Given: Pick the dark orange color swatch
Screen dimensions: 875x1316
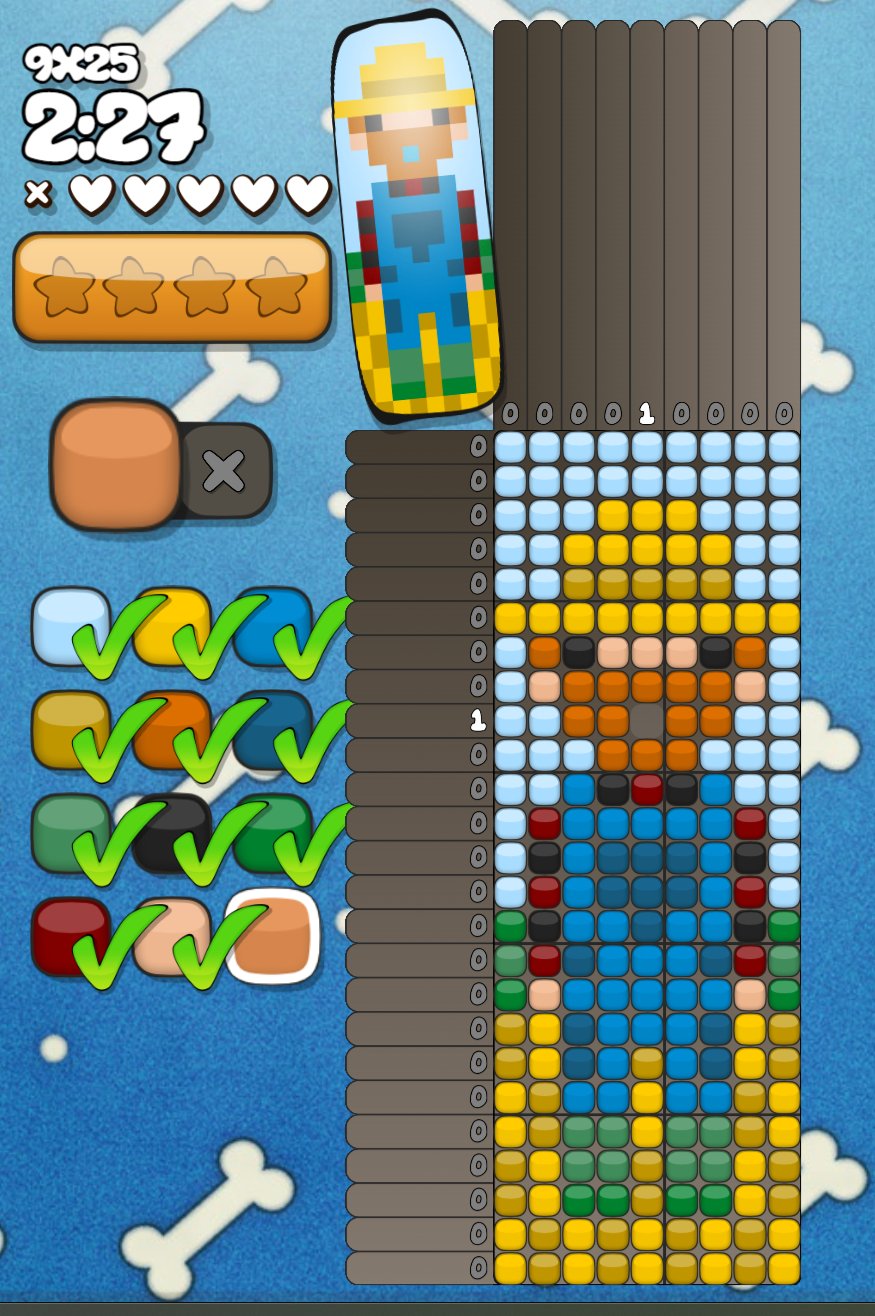Looking at the screenshot, I should coord(172,729).
